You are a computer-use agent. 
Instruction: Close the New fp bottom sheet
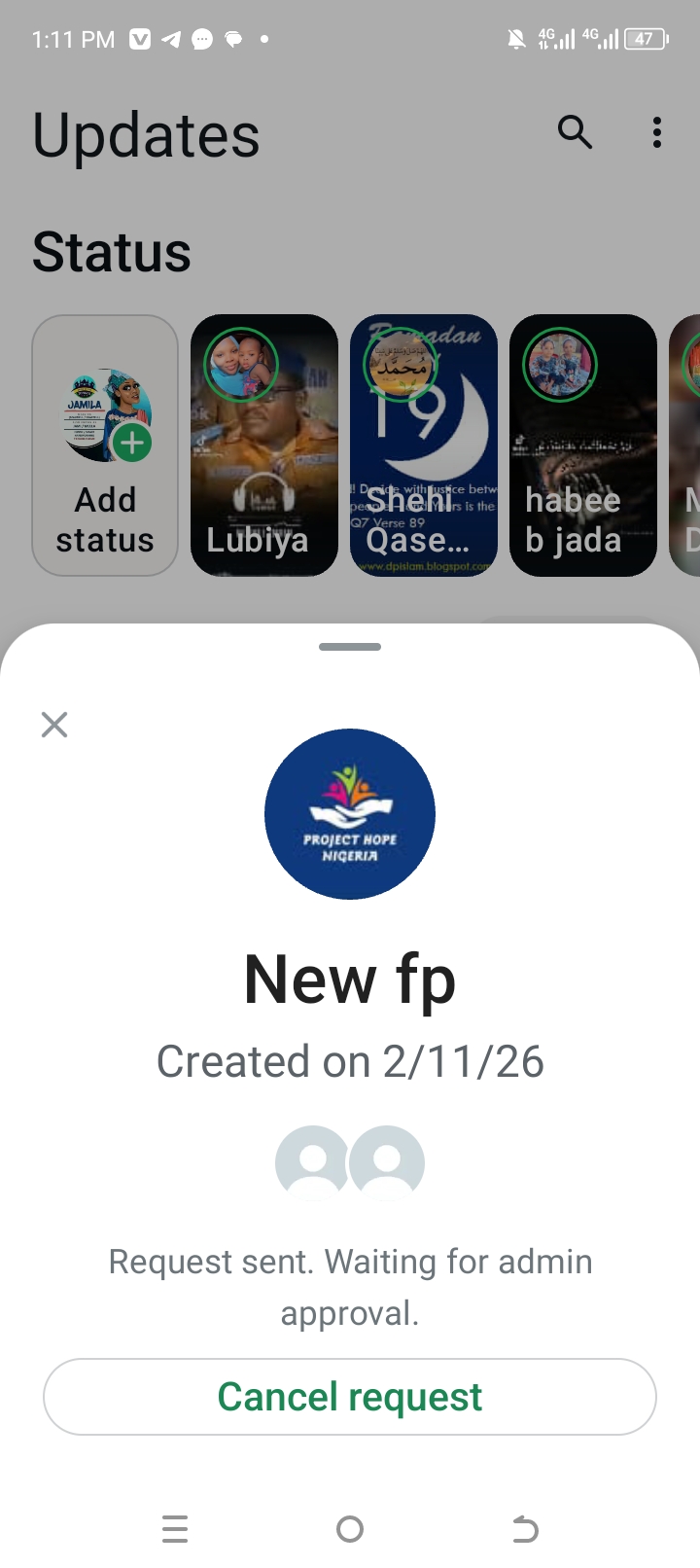coord(54,724)
